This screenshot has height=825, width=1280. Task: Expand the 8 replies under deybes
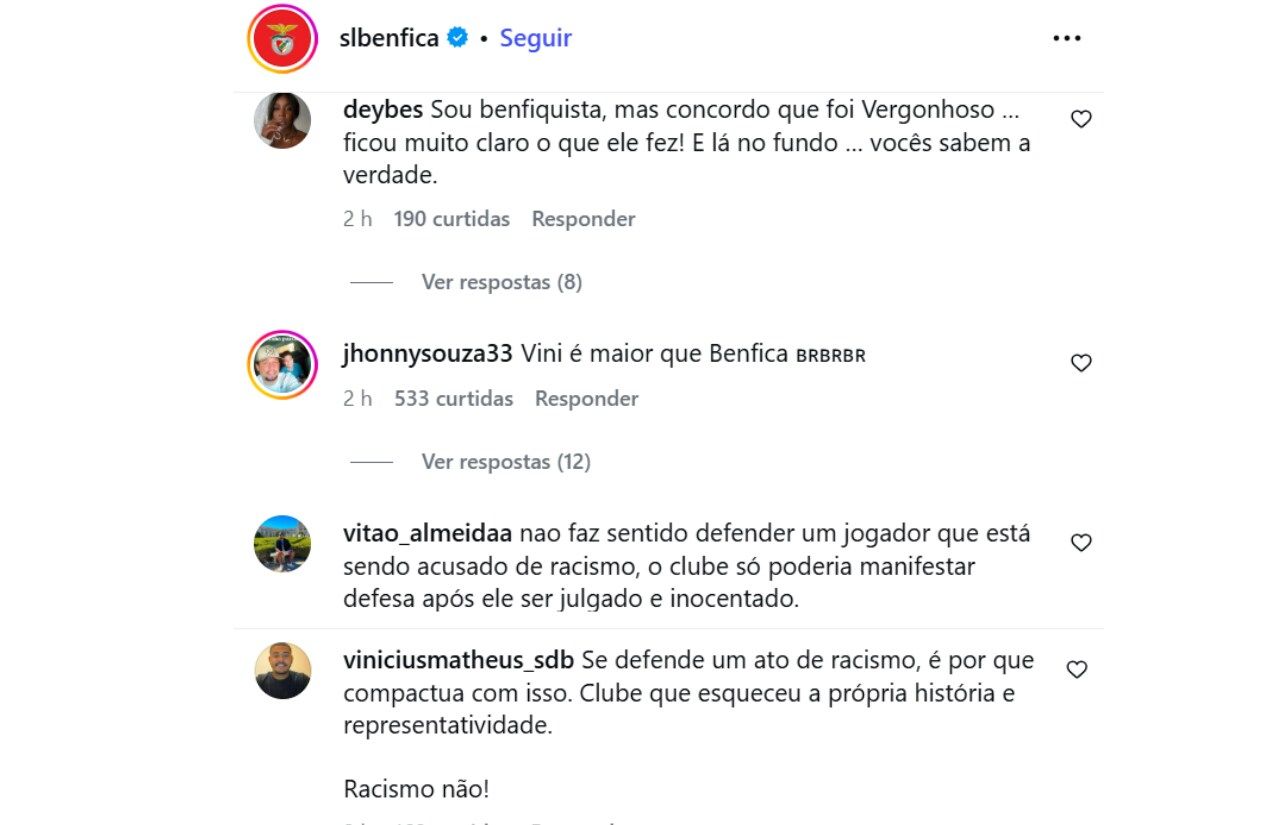[x=501, y=282]
